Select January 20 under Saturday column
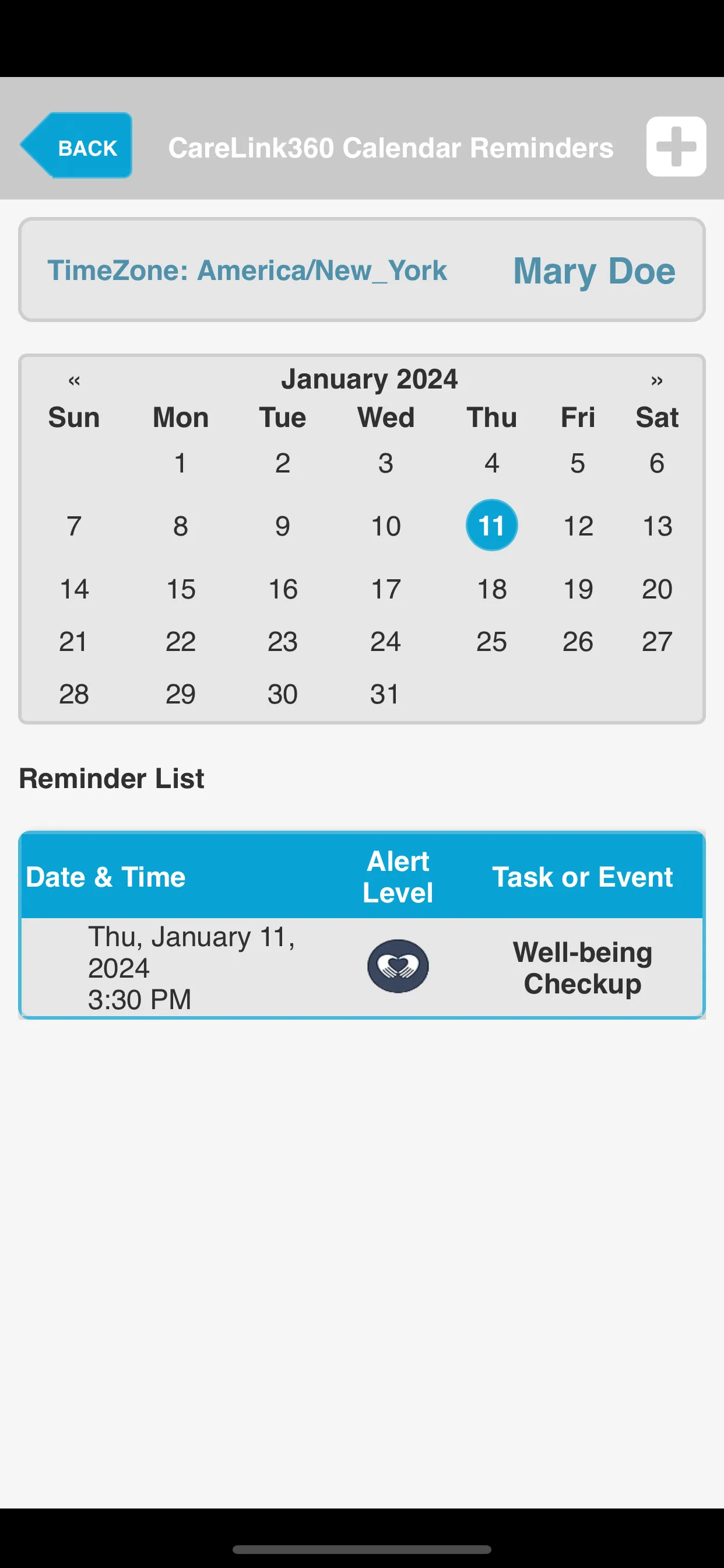 pyautogui.click(x=656, y=588)
